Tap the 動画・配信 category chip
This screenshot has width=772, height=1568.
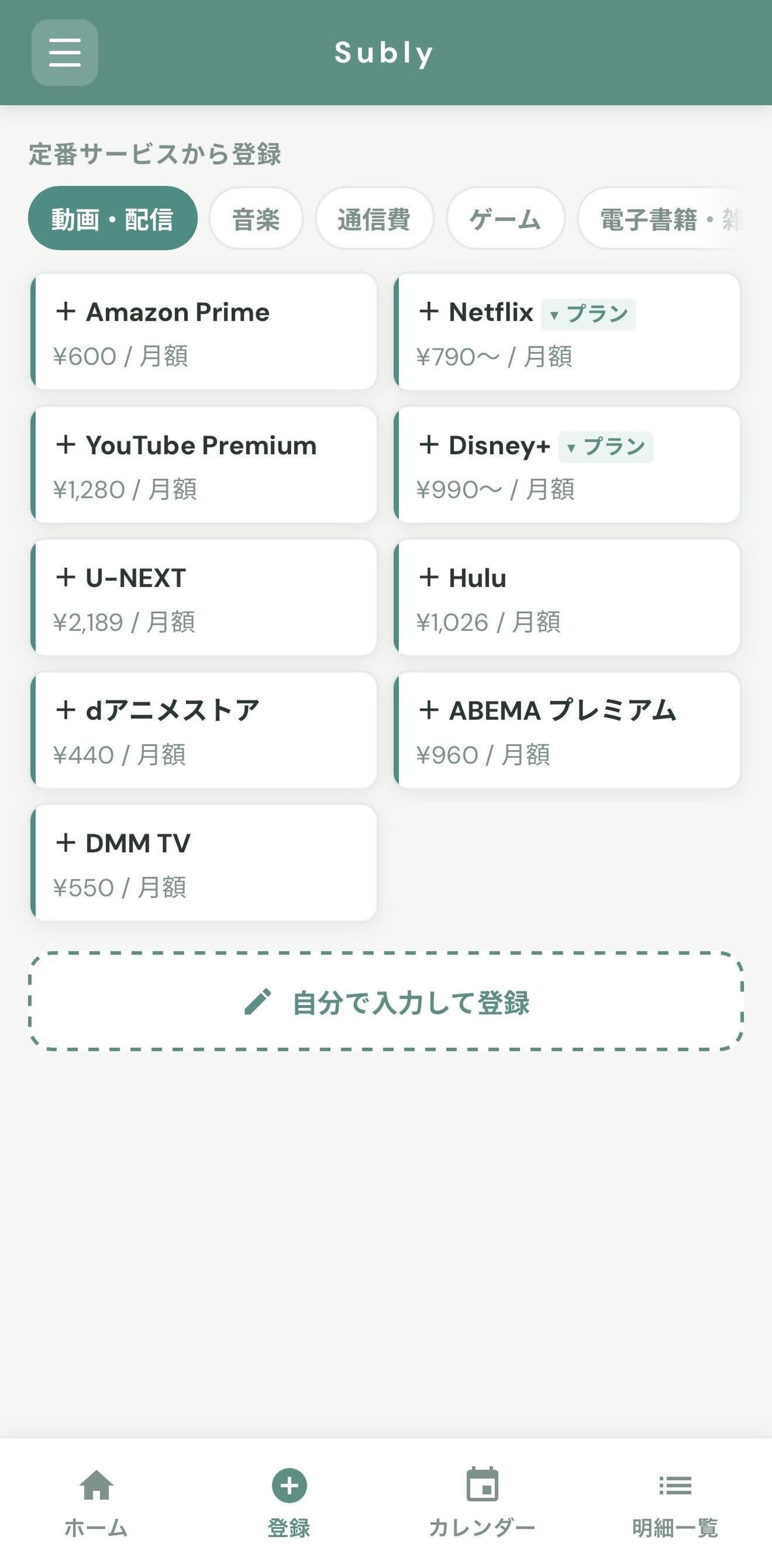[113, 219]
